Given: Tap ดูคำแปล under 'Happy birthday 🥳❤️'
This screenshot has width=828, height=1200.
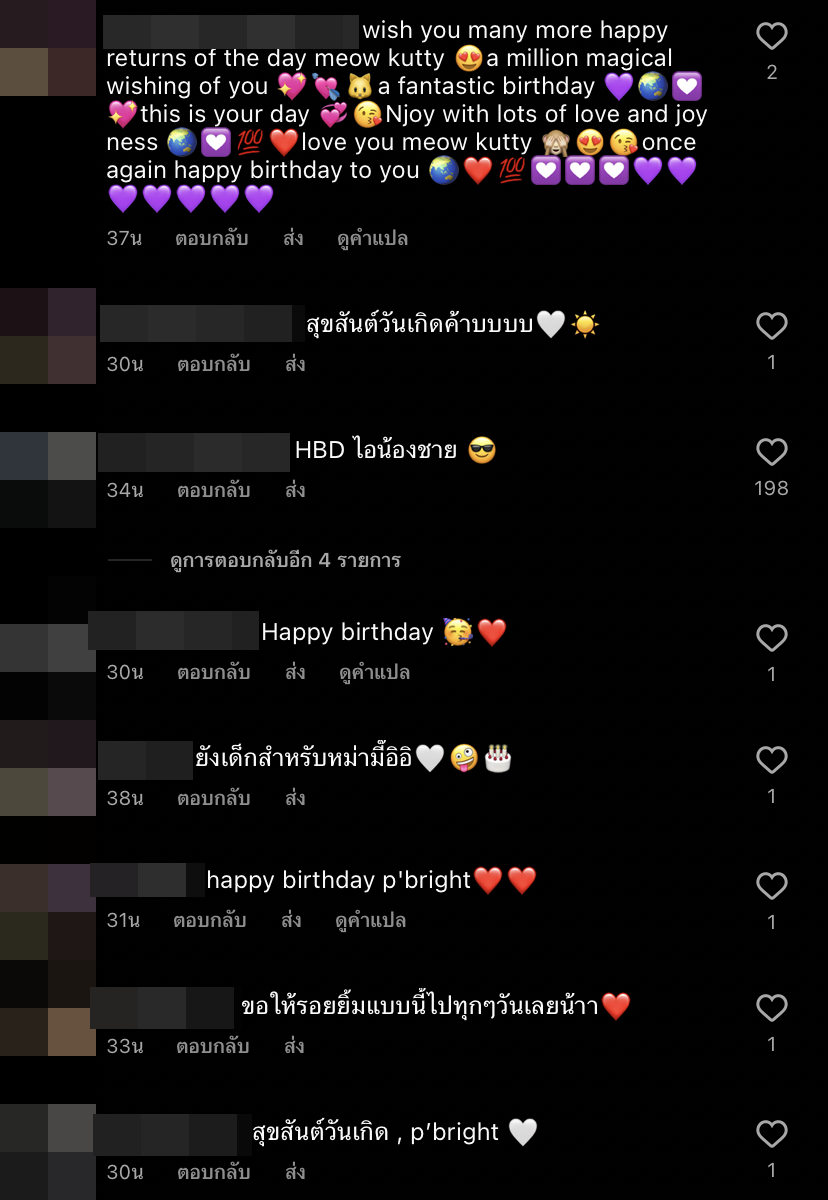Looking at the screenshot, I should pyautogui.click(x=374, y=672).
